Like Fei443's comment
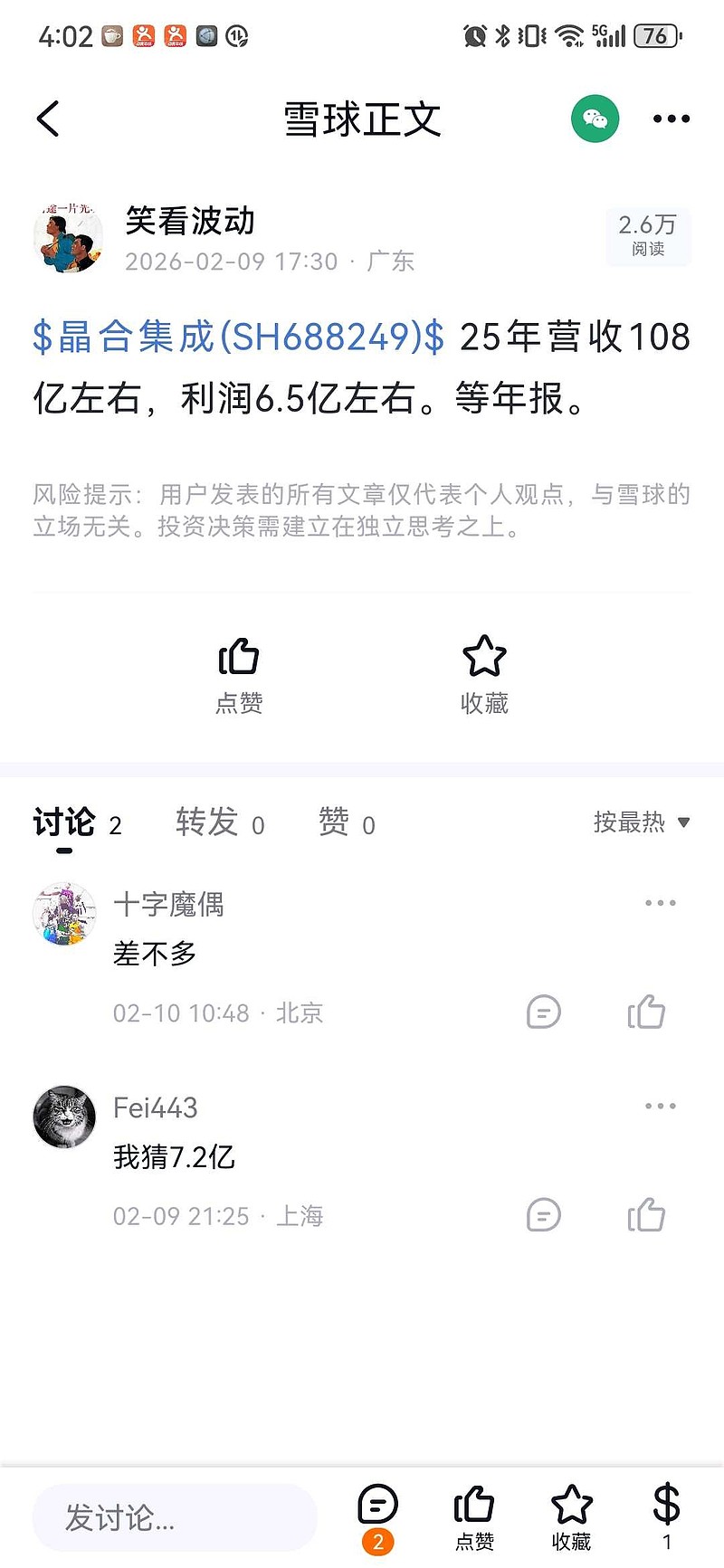The width and height of the screenshot is (724, 1568). (646, 1215)
